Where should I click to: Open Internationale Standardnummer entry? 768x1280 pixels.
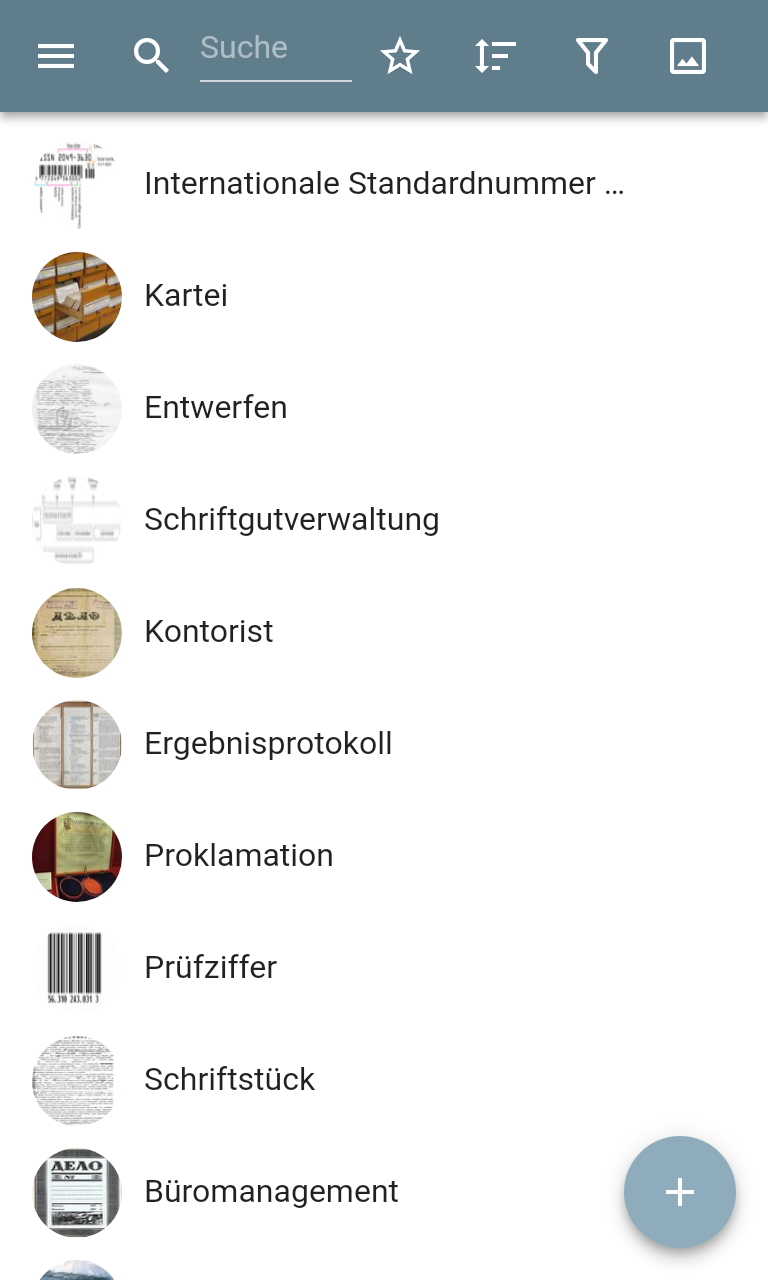(384, 184)
